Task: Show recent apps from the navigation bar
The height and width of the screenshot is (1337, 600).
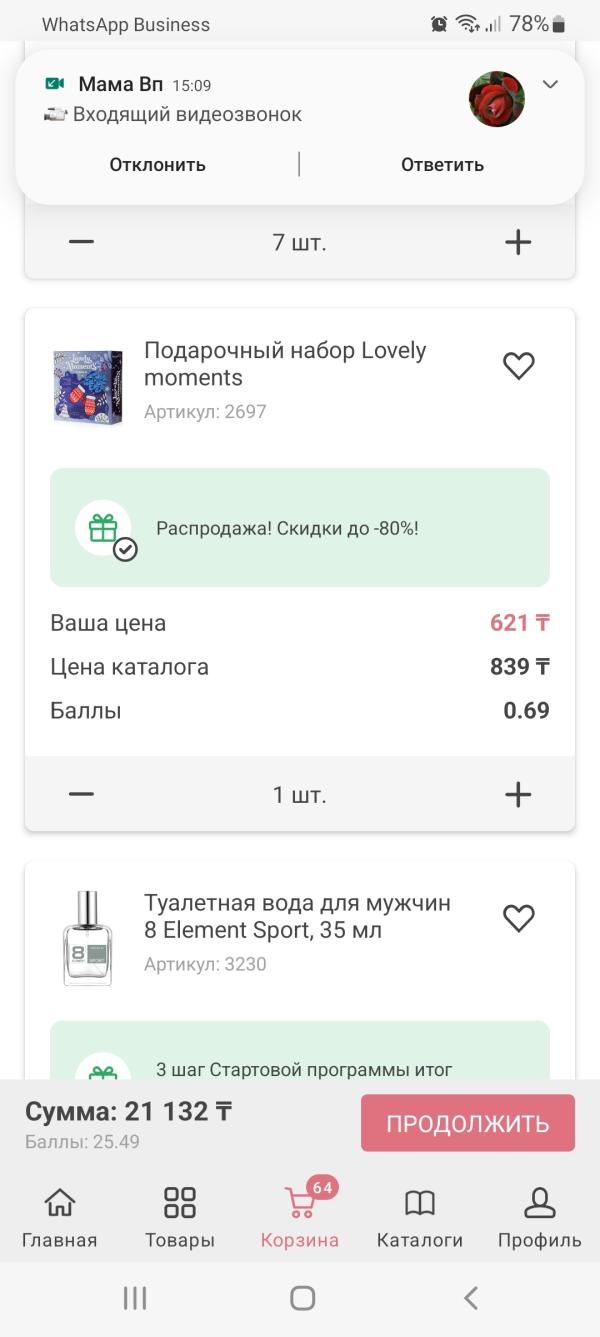Action: point(134,1298)
